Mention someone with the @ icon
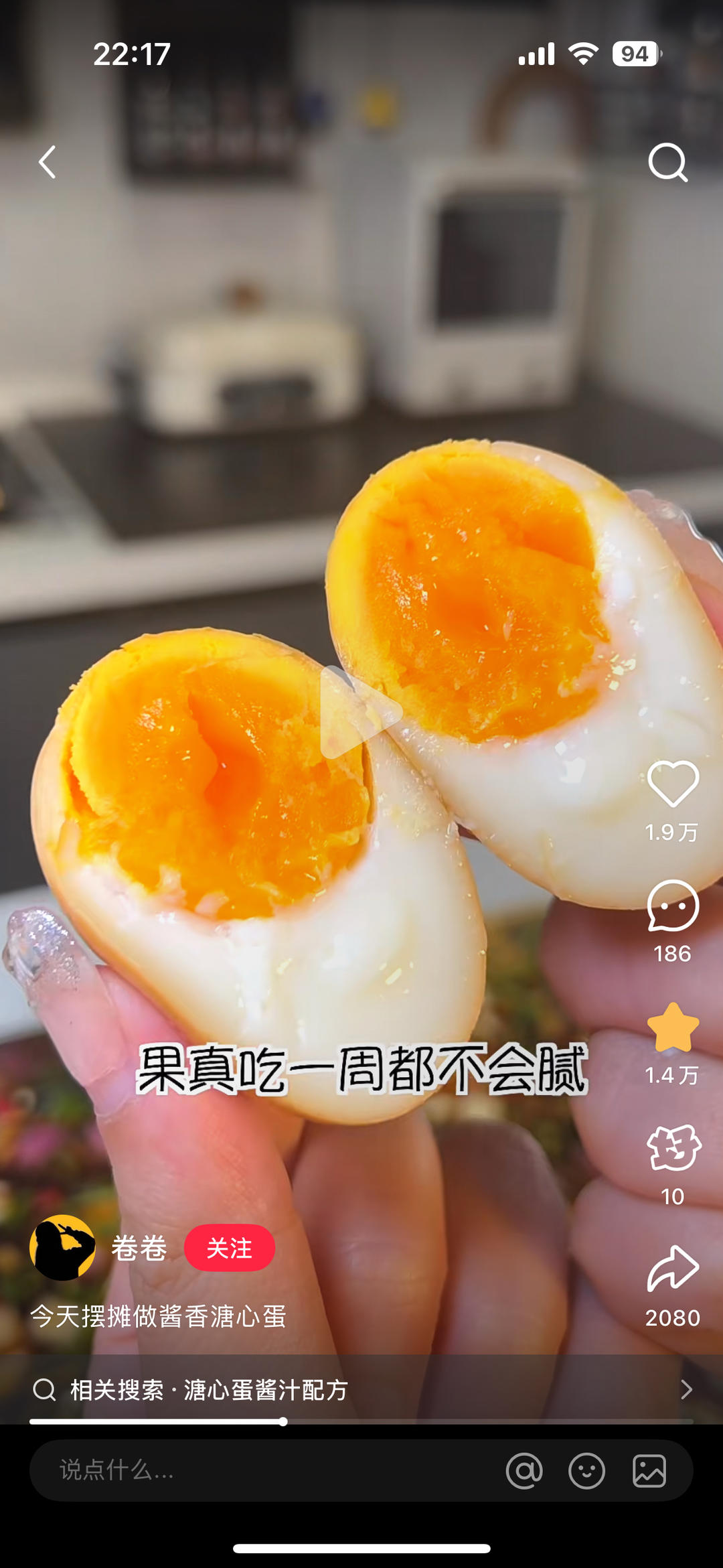Image resolution: width=723 pixels, height=1568 pixels. click(x=524, y=1471)
